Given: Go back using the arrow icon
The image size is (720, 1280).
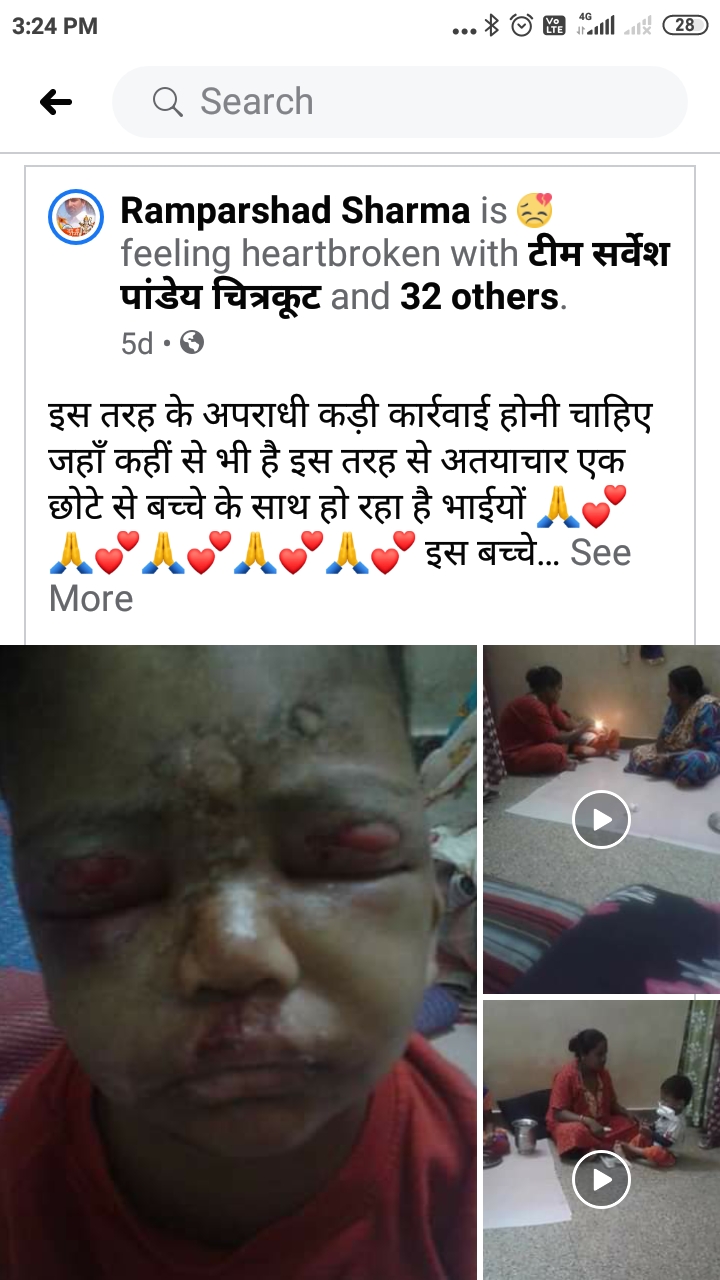Looking at the screenshot, I should [56, 101].
